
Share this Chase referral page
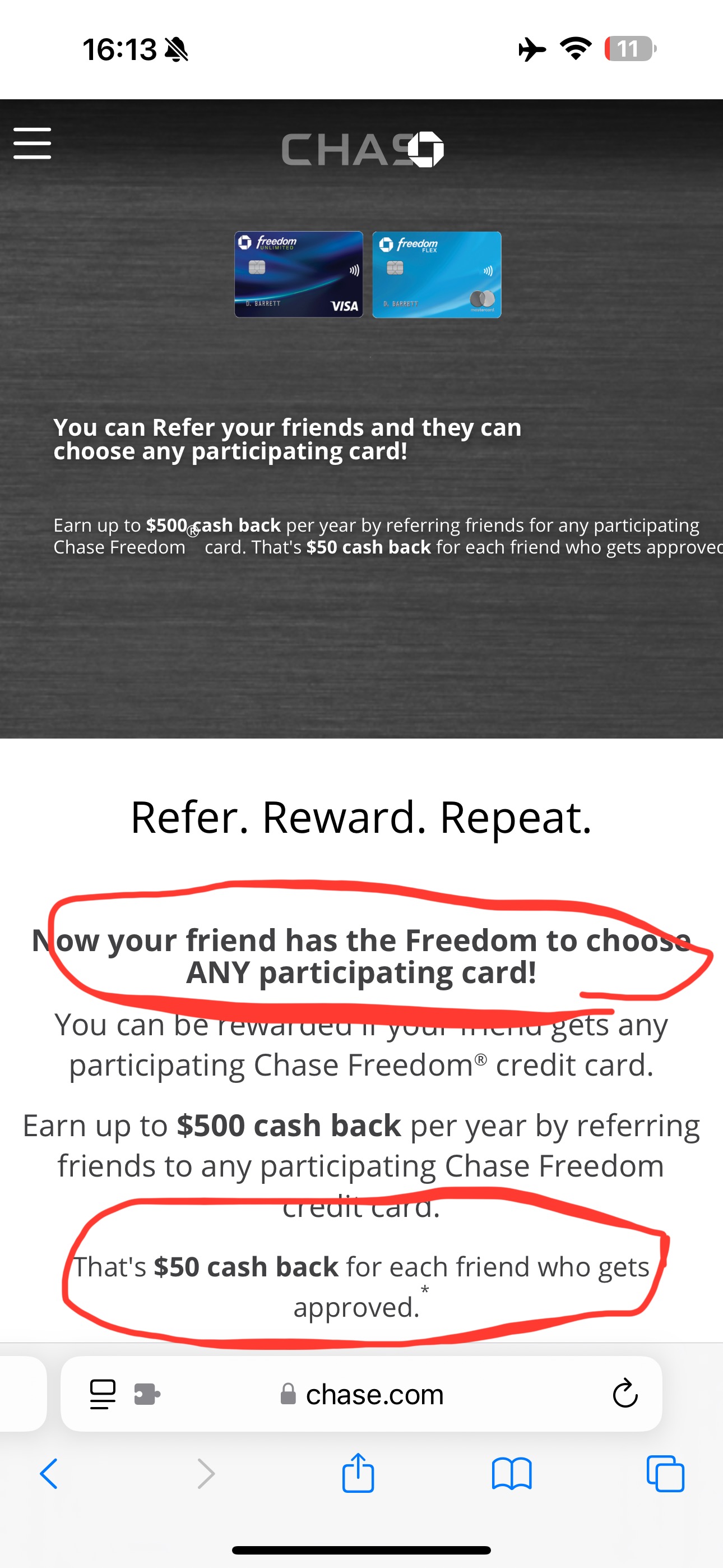(x=358, y=1473)
